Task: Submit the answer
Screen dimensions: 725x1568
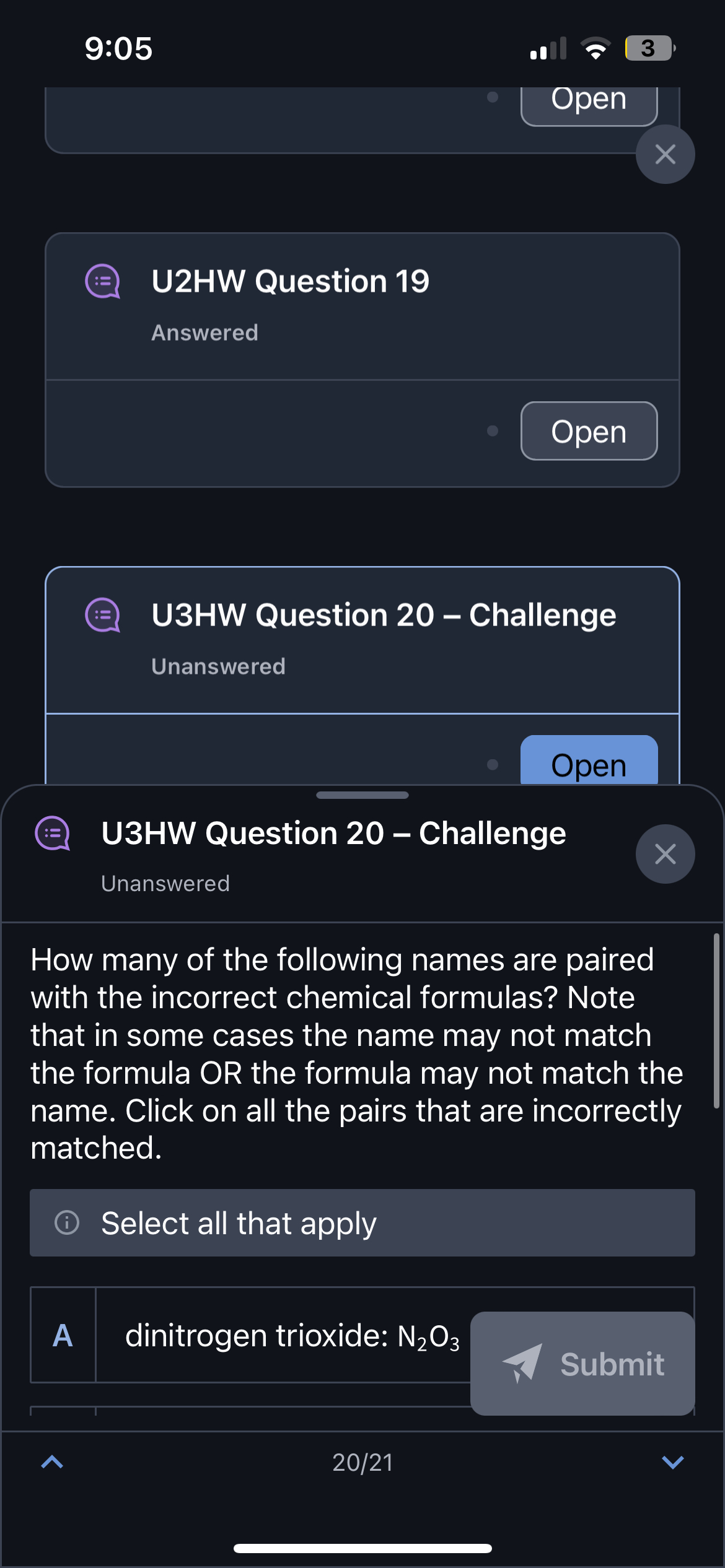Action: coord(582,1364)
